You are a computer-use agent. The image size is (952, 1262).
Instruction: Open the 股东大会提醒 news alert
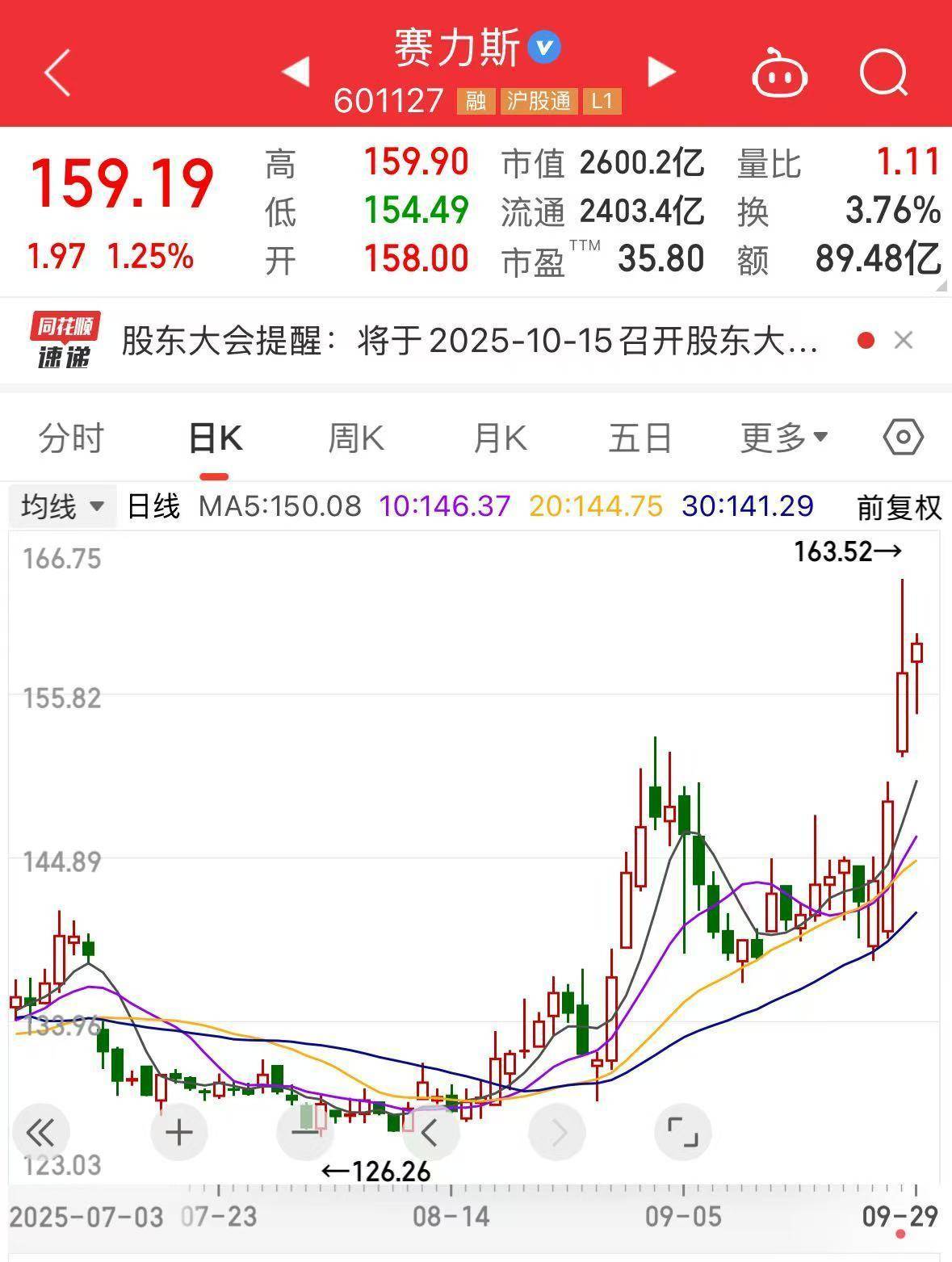(468, 342)
